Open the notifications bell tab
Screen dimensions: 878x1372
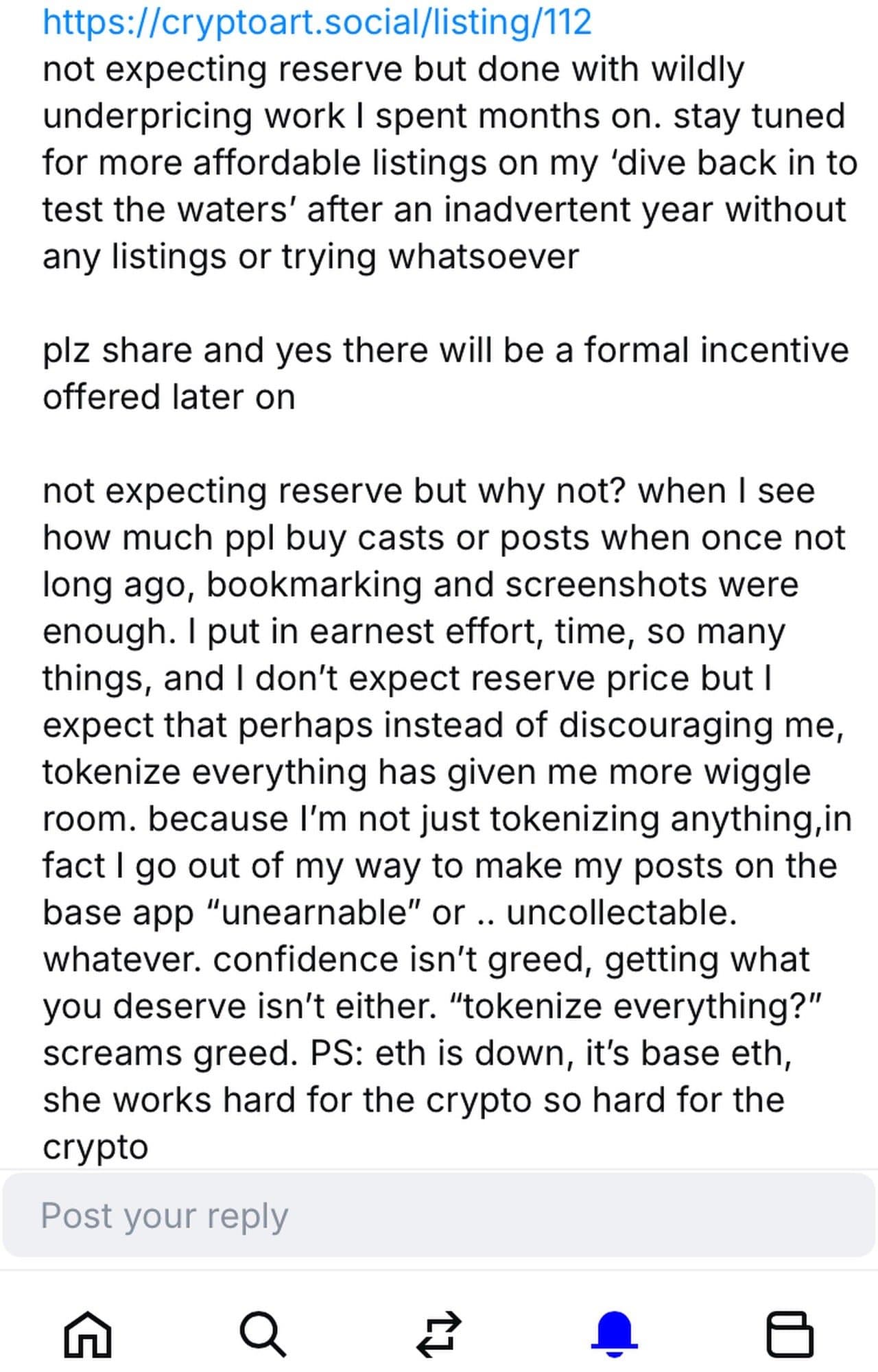[615, 1334]
